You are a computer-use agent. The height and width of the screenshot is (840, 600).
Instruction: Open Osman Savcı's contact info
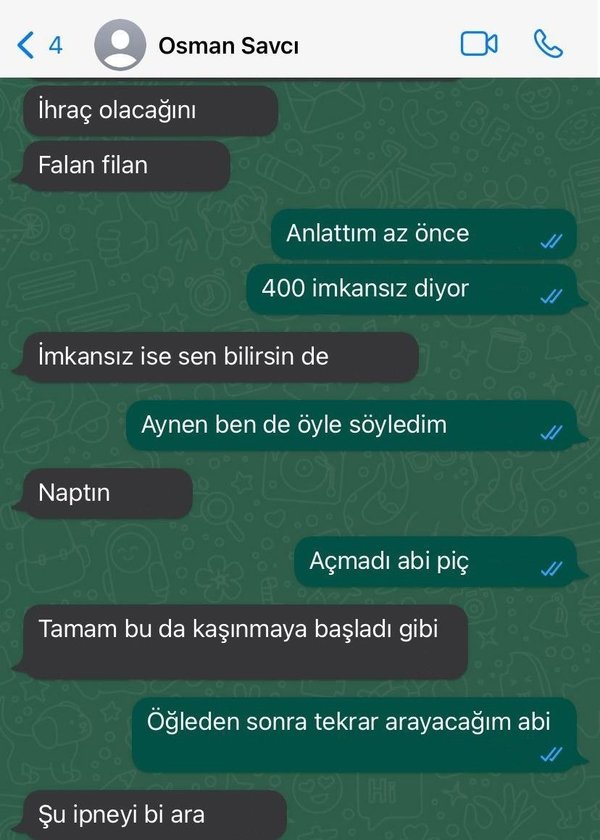(228, 46)
